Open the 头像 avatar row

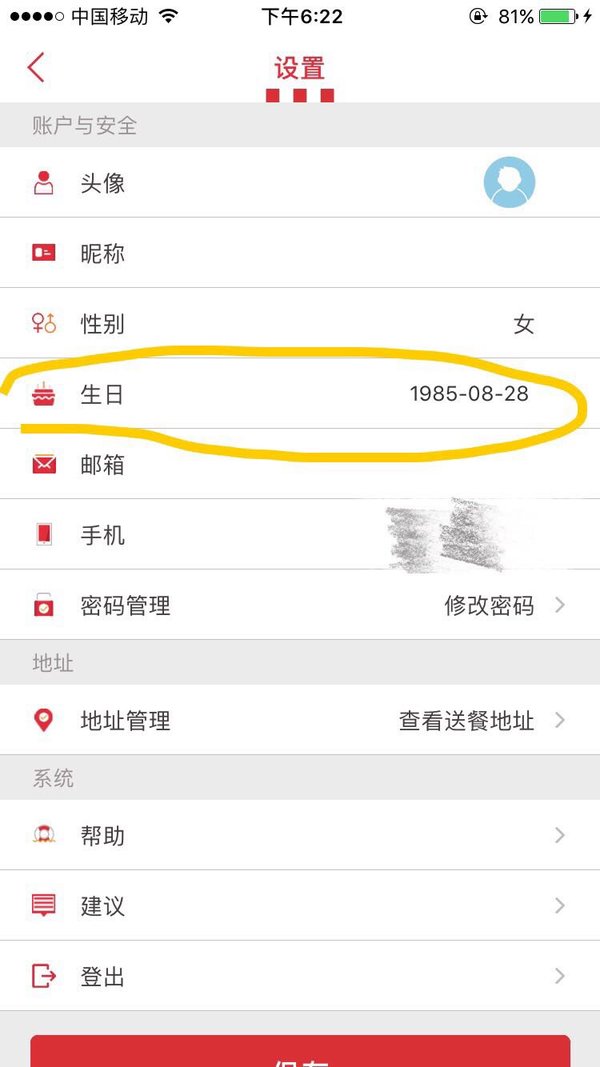coord(300,182)
